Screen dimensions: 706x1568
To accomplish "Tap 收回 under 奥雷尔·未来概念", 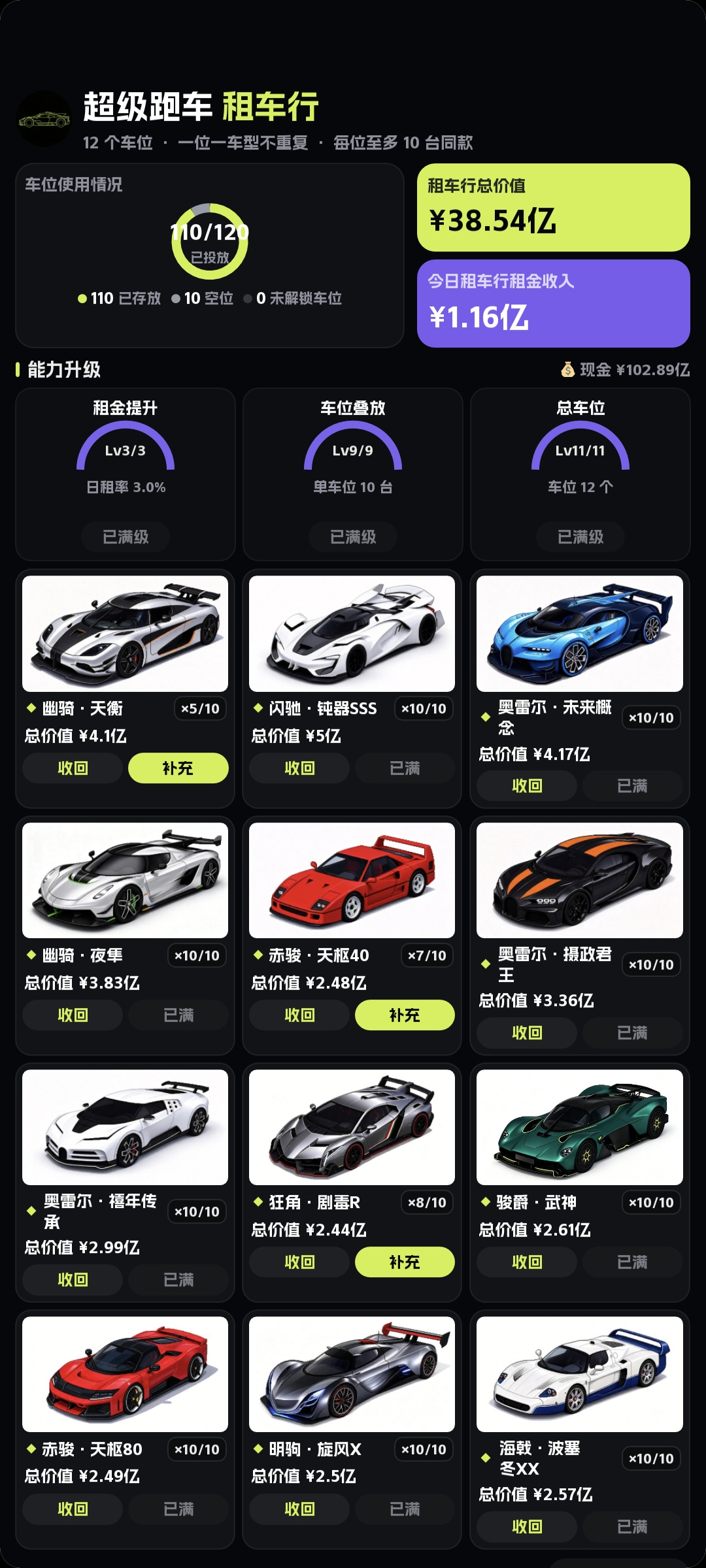I will (527, 785).
